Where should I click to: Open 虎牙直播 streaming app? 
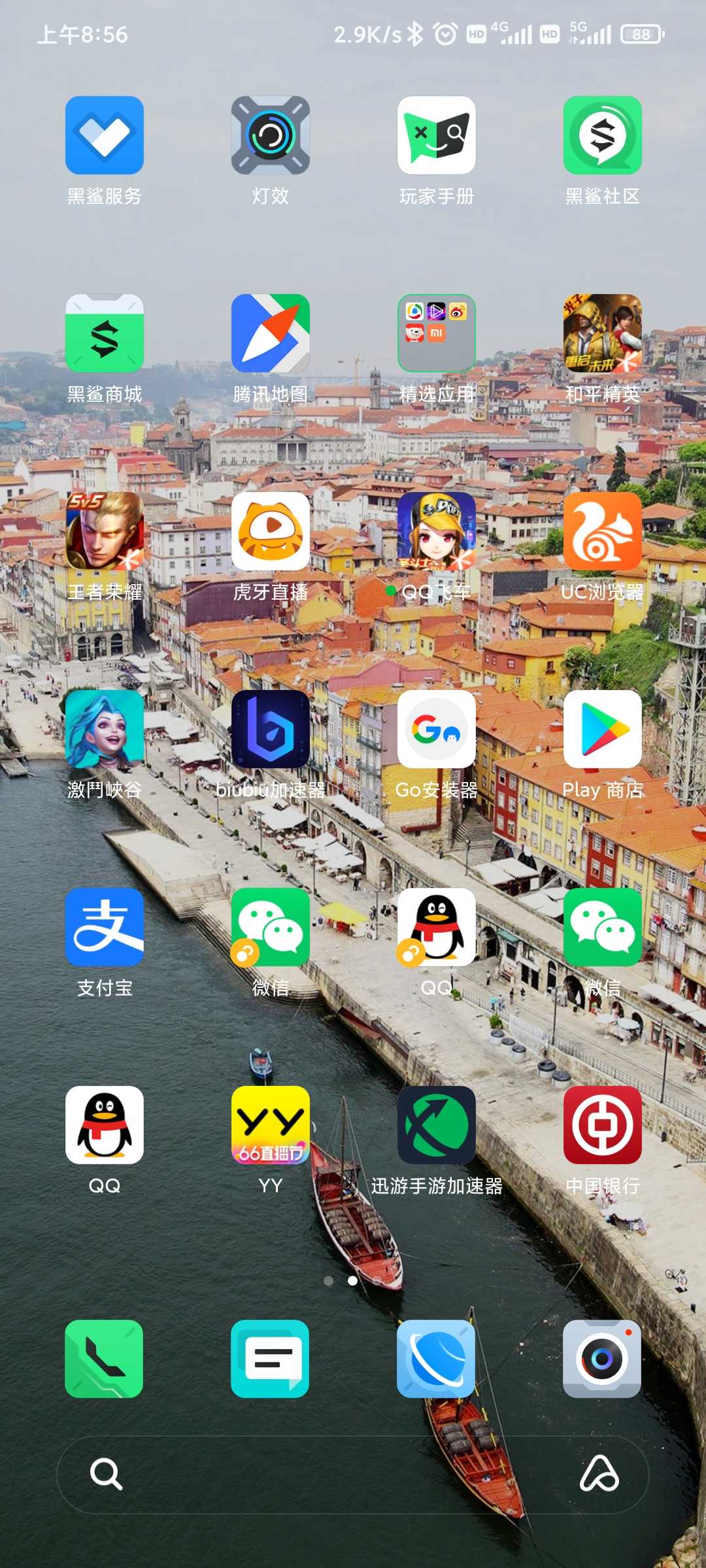pyautogui.click(x=271, y=531)
